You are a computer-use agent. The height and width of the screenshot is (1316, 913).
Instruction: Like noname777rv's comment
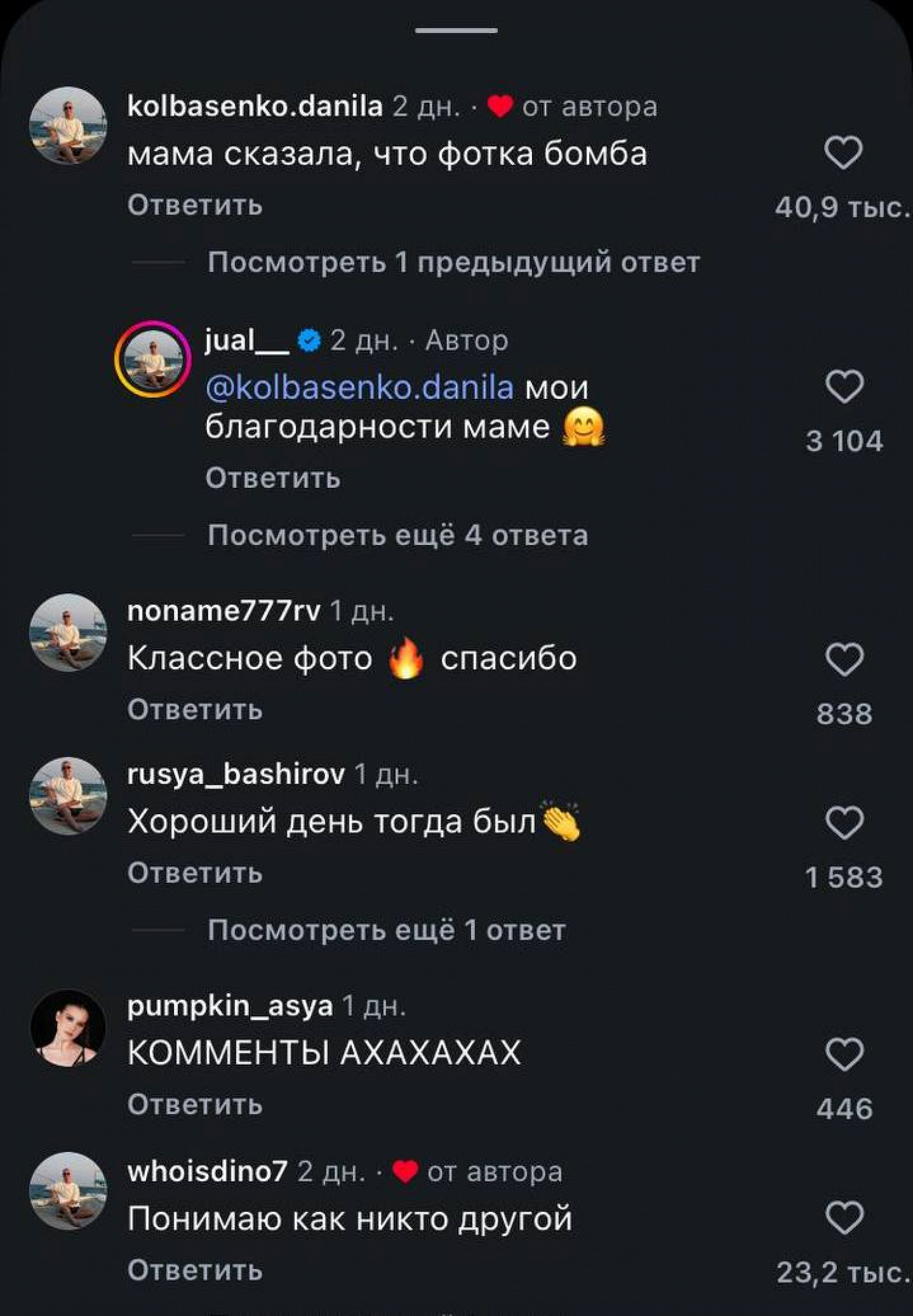click(844, 659)
